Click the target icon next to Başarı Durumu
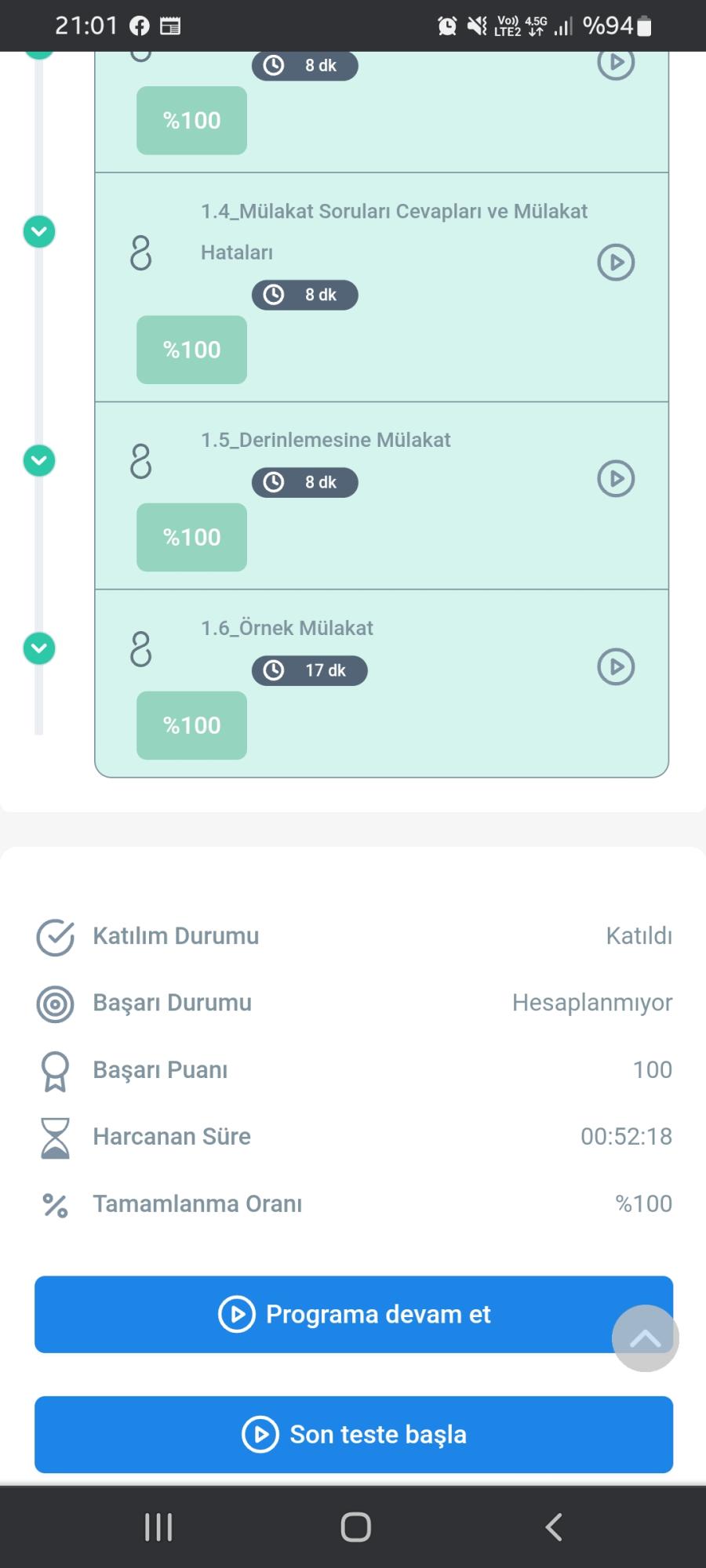 coord(53,1003)
